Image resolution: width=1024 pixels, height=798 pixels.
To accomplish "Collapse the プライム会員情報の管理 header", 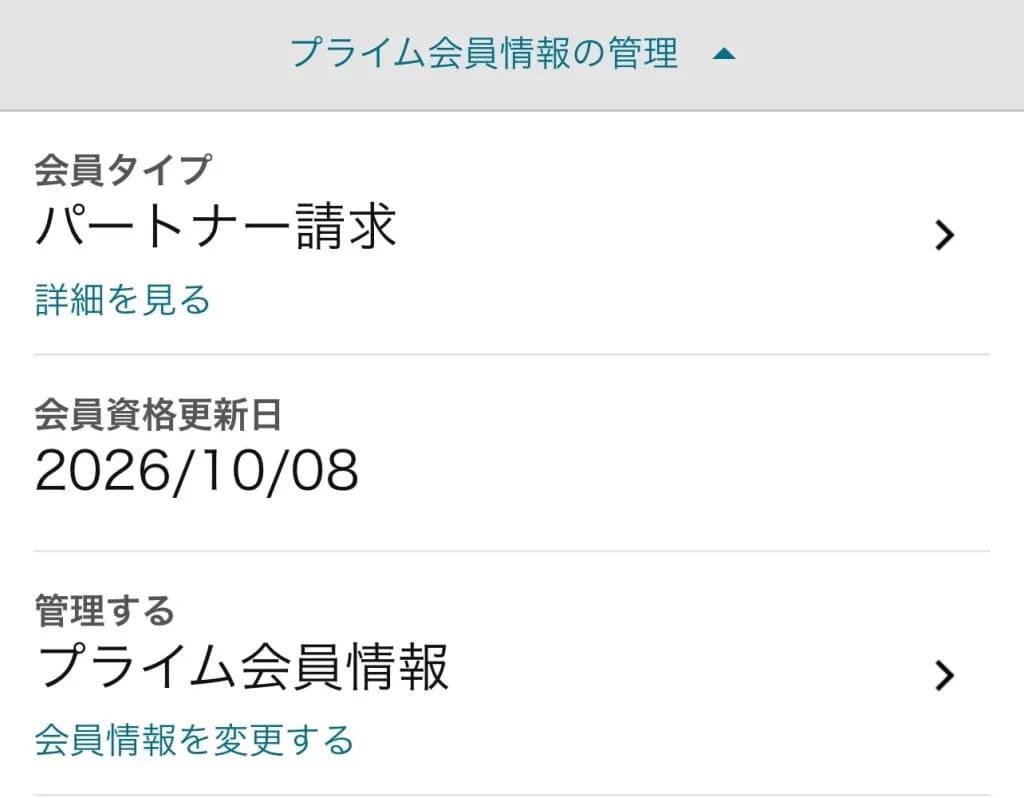I will click(512, 53).
